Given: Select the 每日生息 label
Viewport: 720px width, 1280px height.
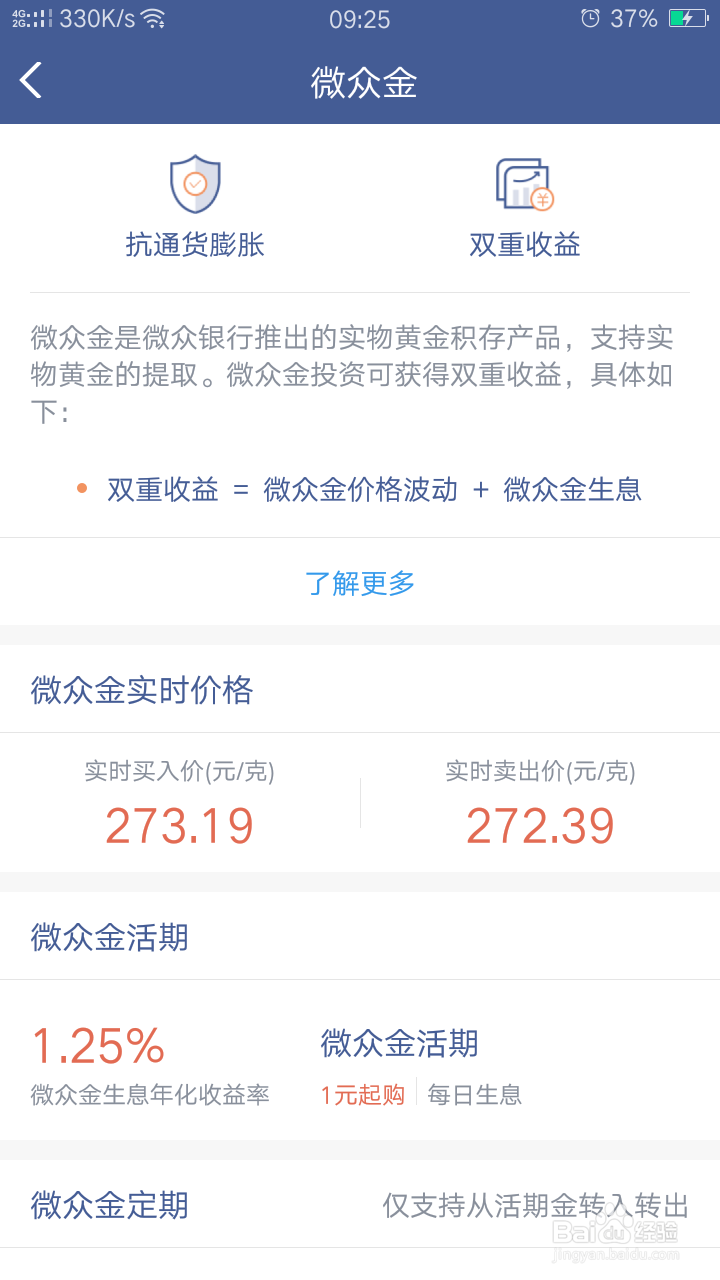Looking at the screenshot, I should [x=474, y=1095].
